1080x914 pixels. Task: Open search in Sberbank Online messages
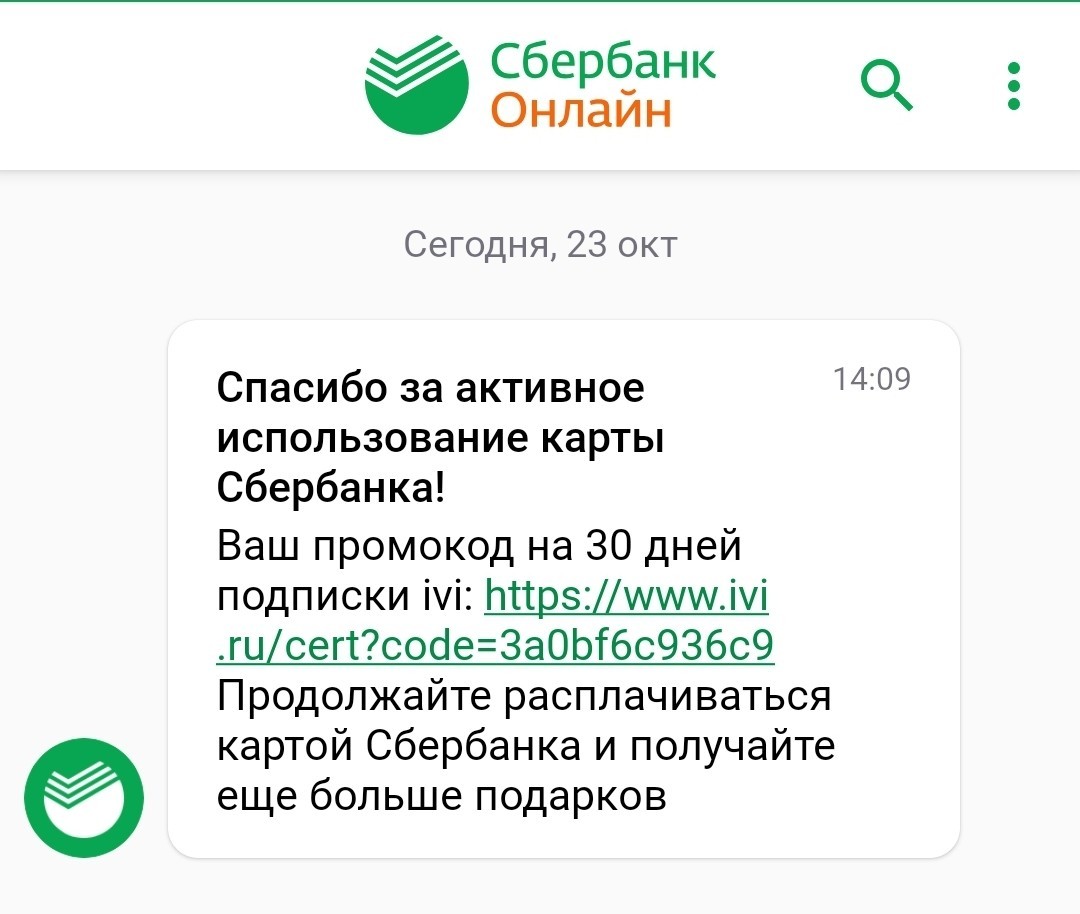pyautogui.click(x=887, y=86)
